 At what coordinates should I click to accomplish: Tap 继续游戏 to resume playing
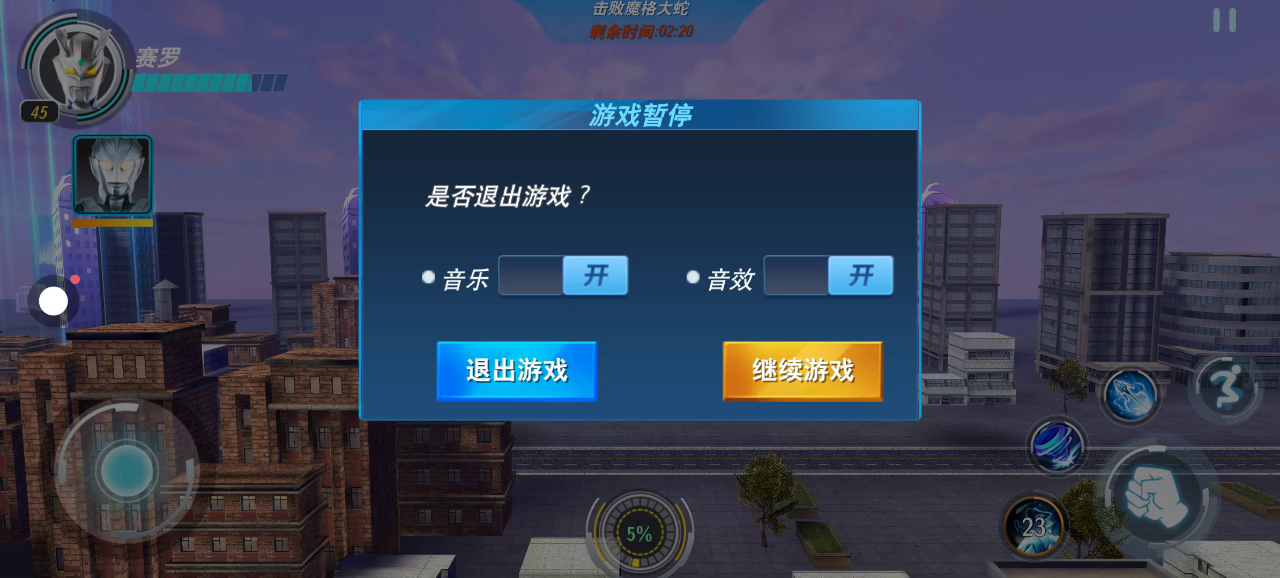point(802,371)
